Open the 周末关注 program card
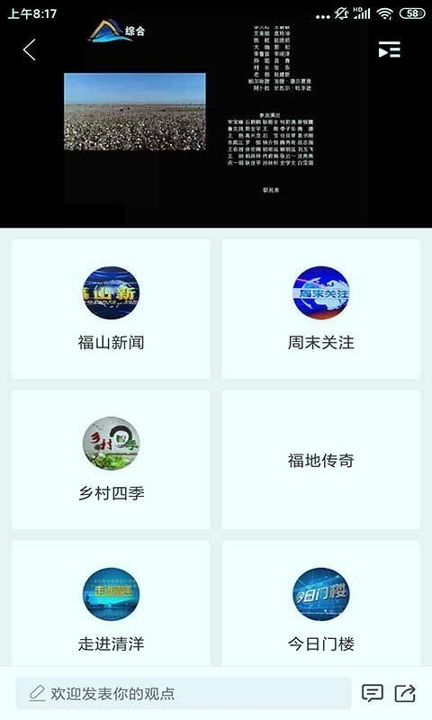The height and width of the screenshot is (720, 432). pos(321,309)
